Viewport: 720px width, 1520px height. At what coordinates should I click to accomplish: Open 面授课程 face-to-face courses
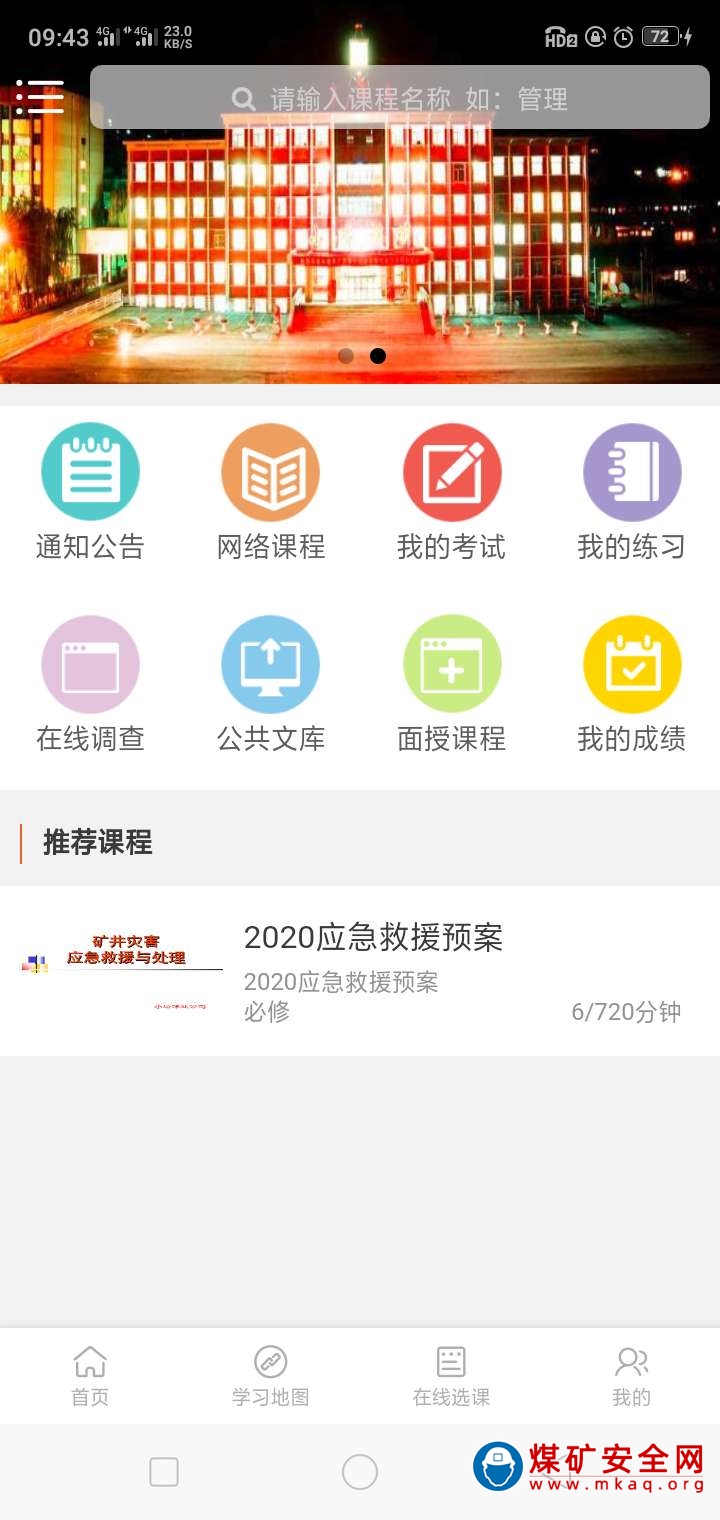tap(451, 684)
